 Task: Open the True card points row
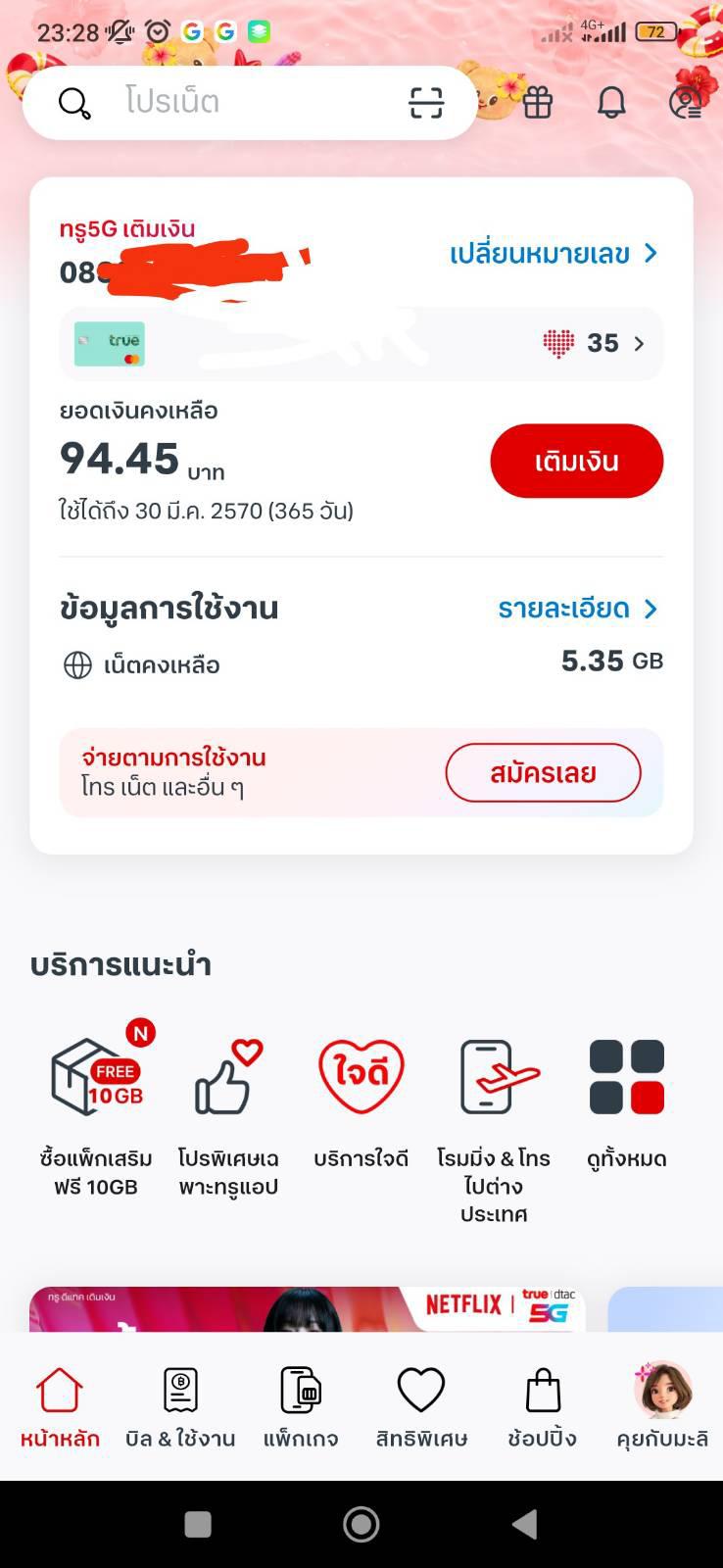(361, 344)
